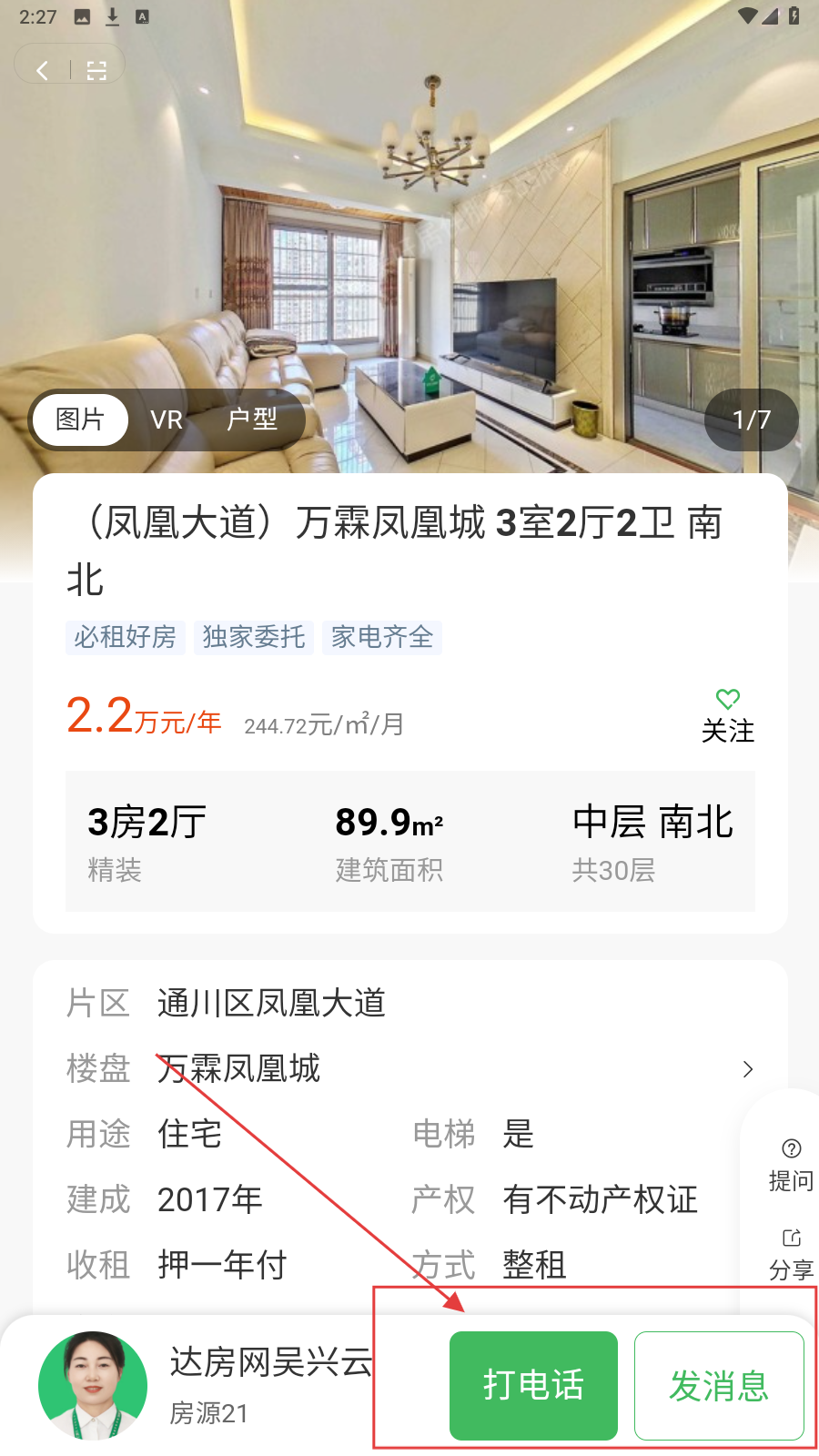This screenshot has height=1456, width=819.
Task: Call the agent with 打电话
Action: pos(533,1385)
